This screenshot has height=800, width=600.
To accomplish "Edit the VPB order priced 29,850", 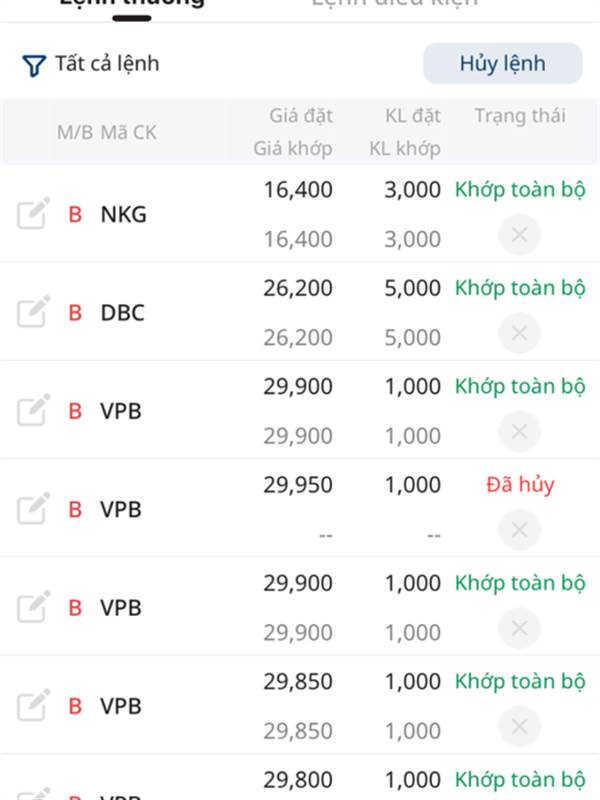I will pos(33,706).
